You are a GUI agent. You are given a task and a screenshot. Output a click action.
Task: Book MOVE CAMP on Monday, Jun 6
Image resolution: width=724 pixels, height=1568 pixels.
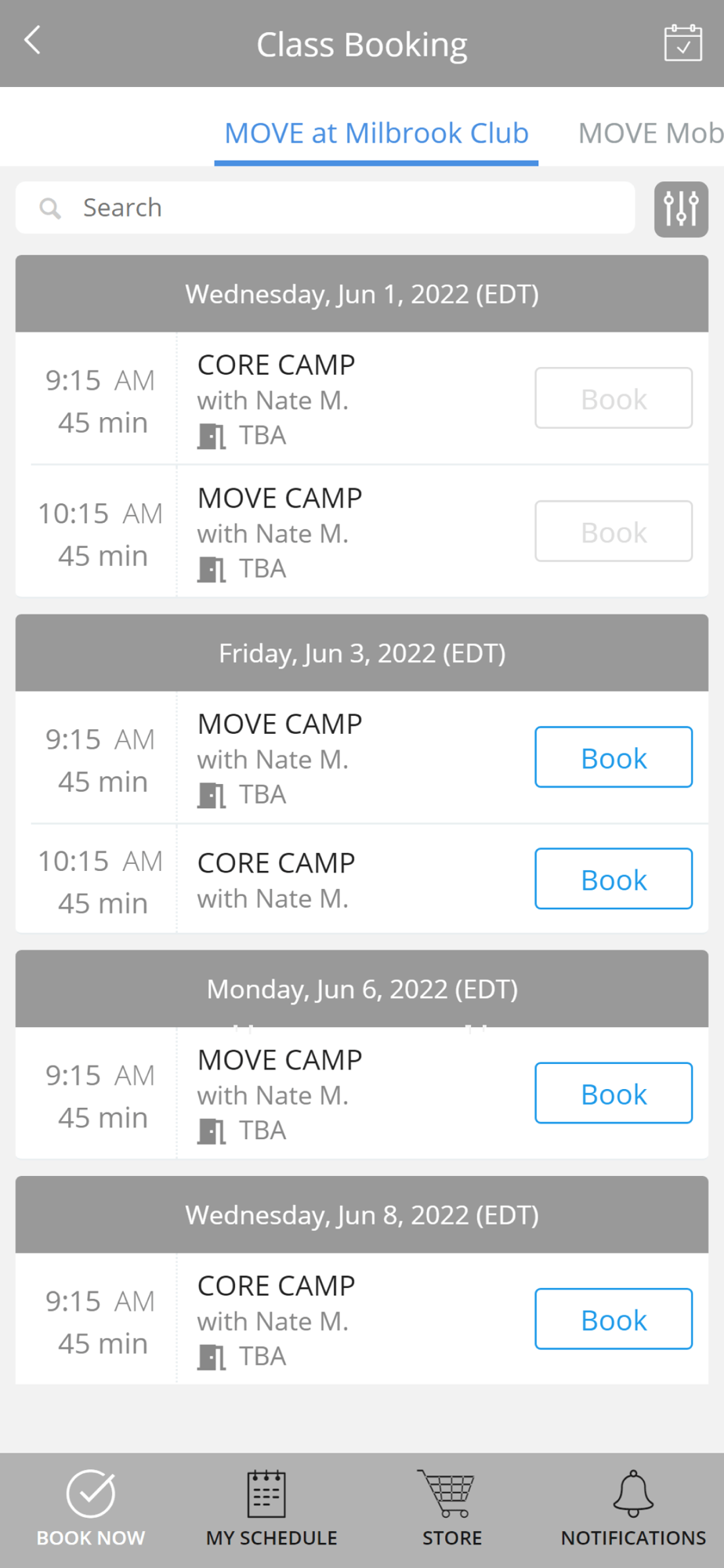pos(614,1093)
